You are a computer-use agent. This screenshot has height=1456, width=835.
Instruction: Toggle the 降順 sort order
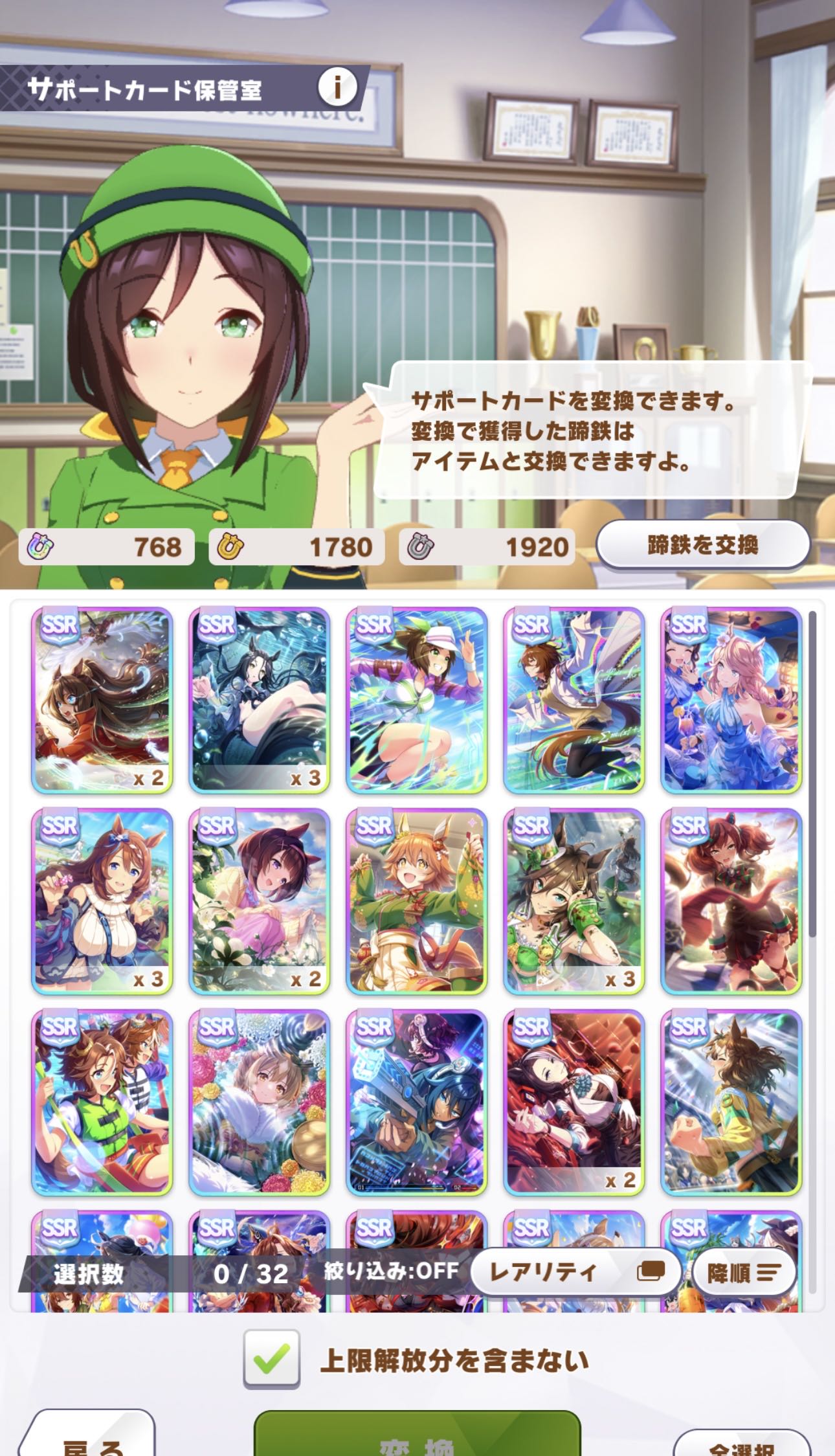[744, 1273]
